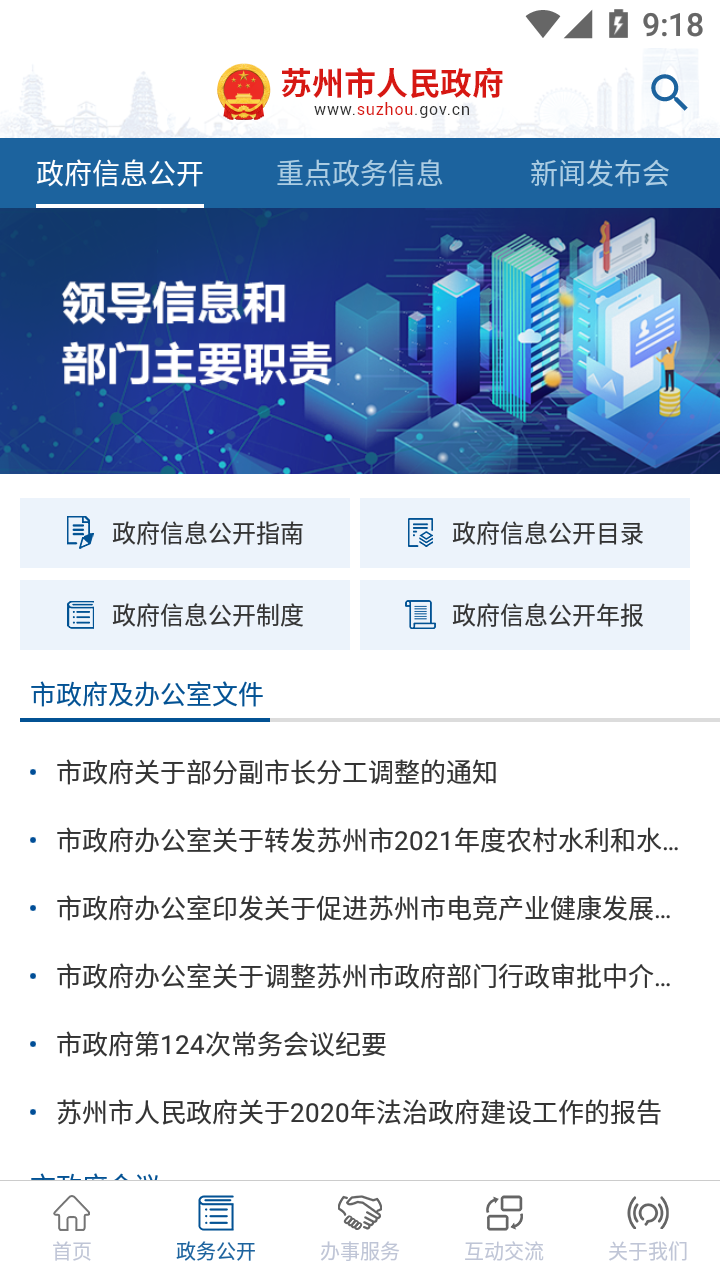The width and height of the screenshot is (720, 1280).
Task: Switch to the 新闻发布会 tab
Action: tap(599, 173)
